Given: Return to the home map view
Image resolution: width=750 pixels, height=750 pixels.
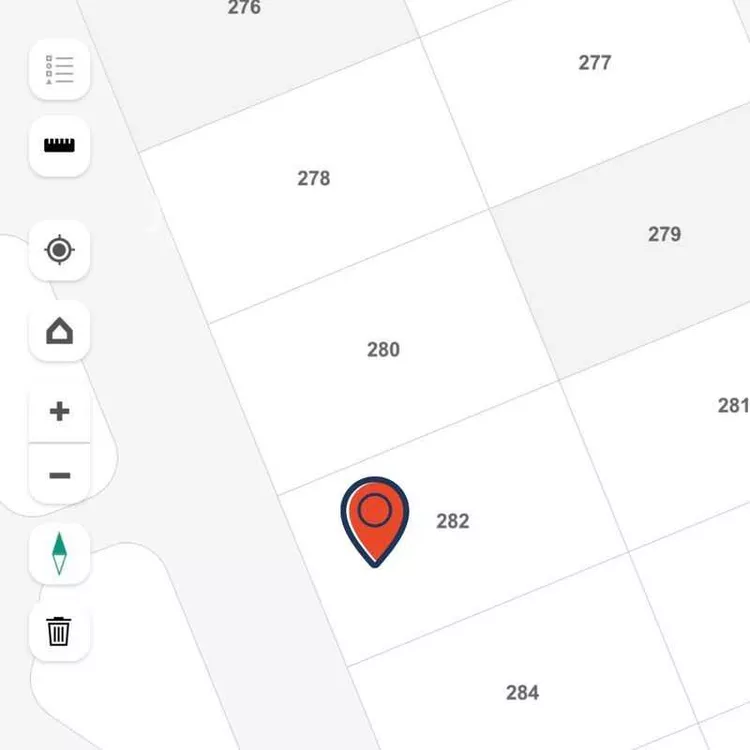Looking at the screenshot, I should click(x=59, y=331).
